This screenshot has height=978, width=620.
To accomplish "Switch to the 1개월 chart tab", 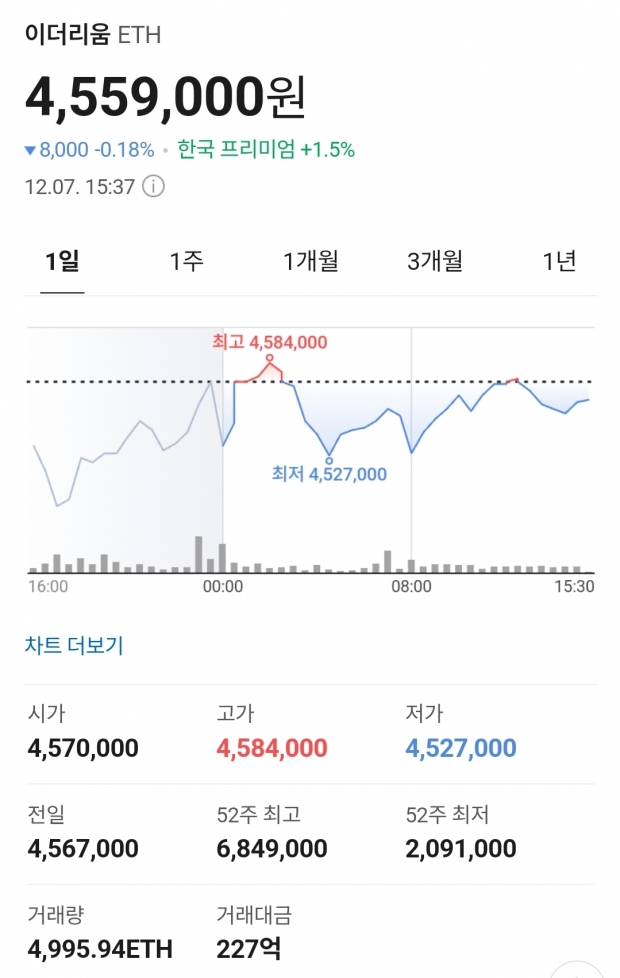I will pyautogui.click(x=311, y=261).
